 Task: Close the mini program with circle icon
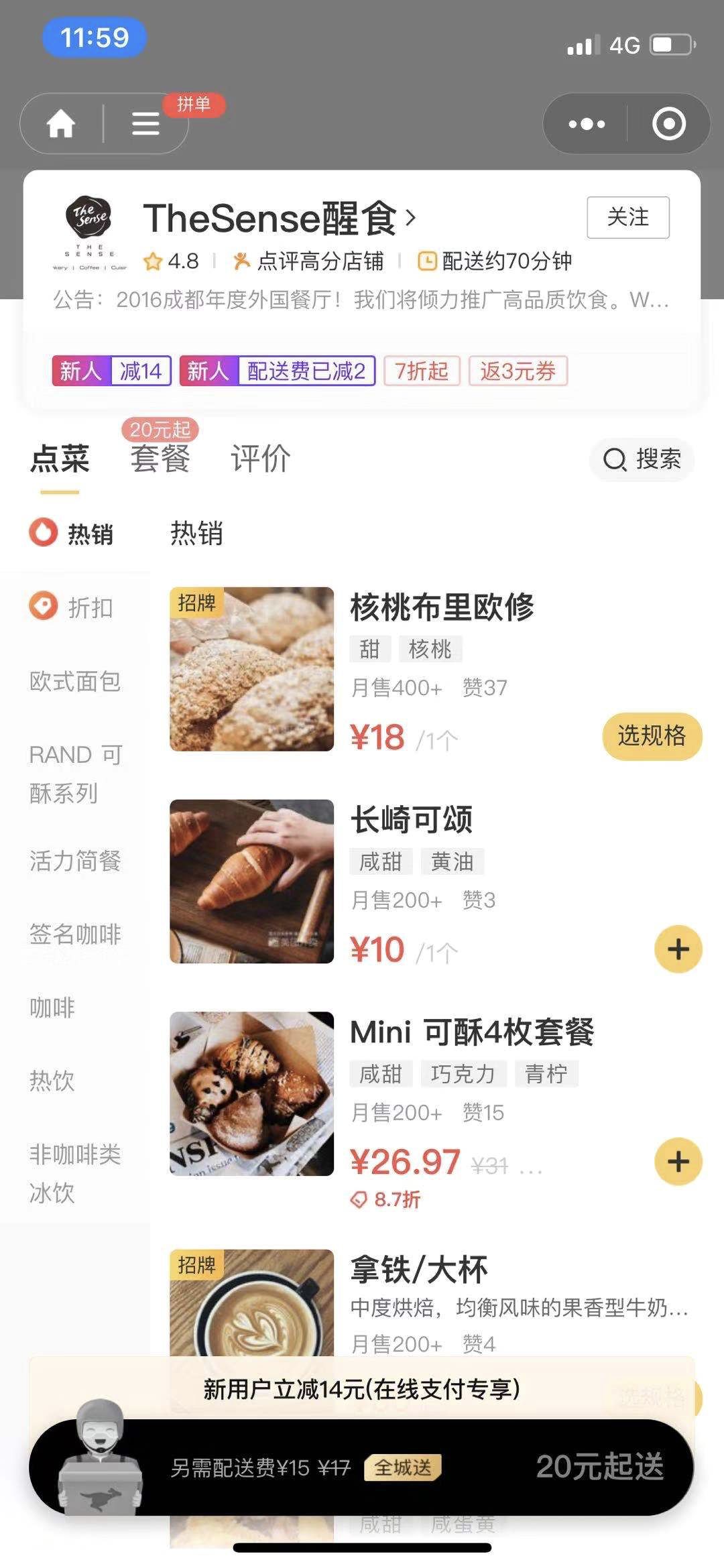click(x=668, y=124)
